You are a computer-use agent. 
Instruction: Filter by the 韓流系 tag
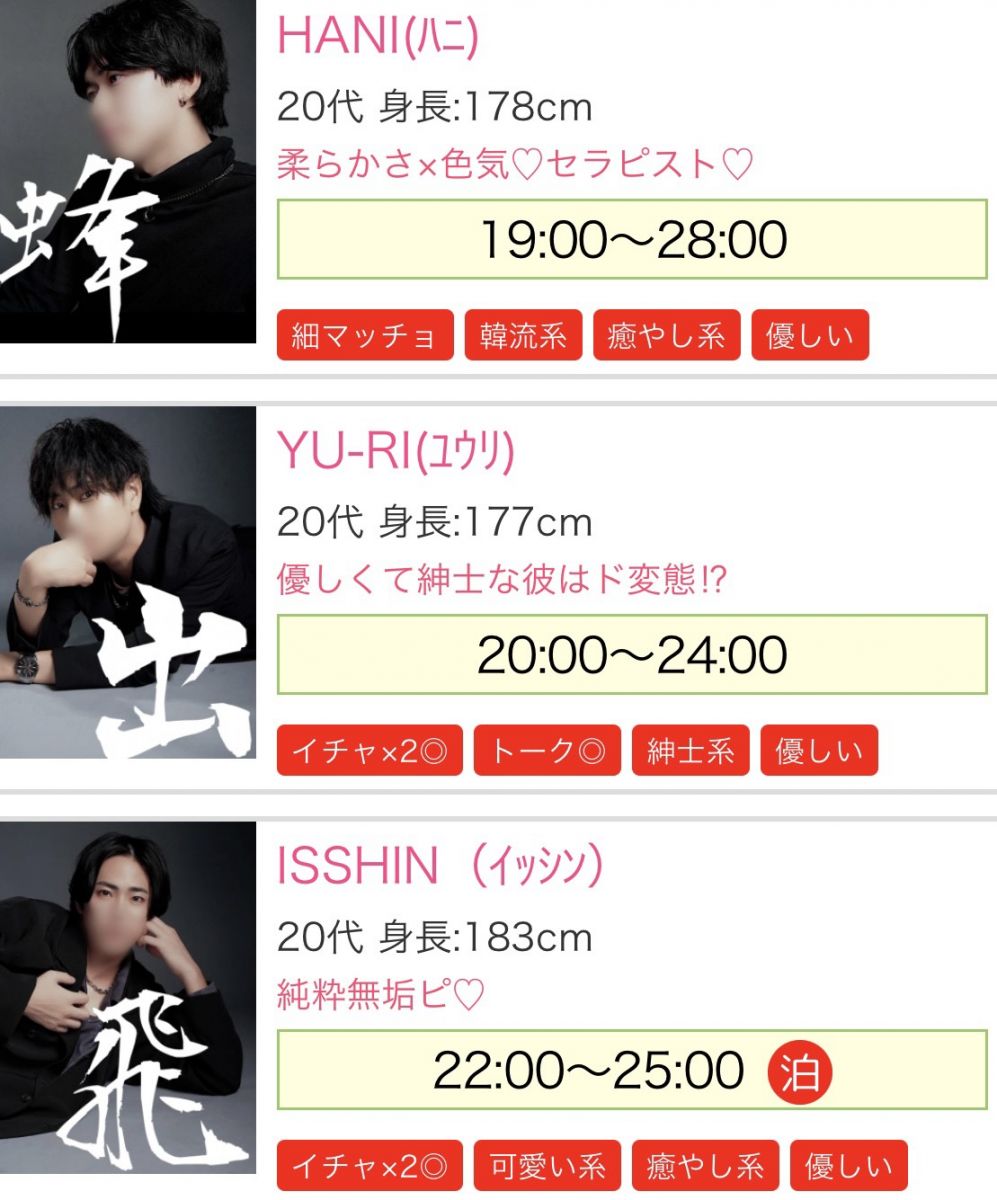tap(523, 336)
